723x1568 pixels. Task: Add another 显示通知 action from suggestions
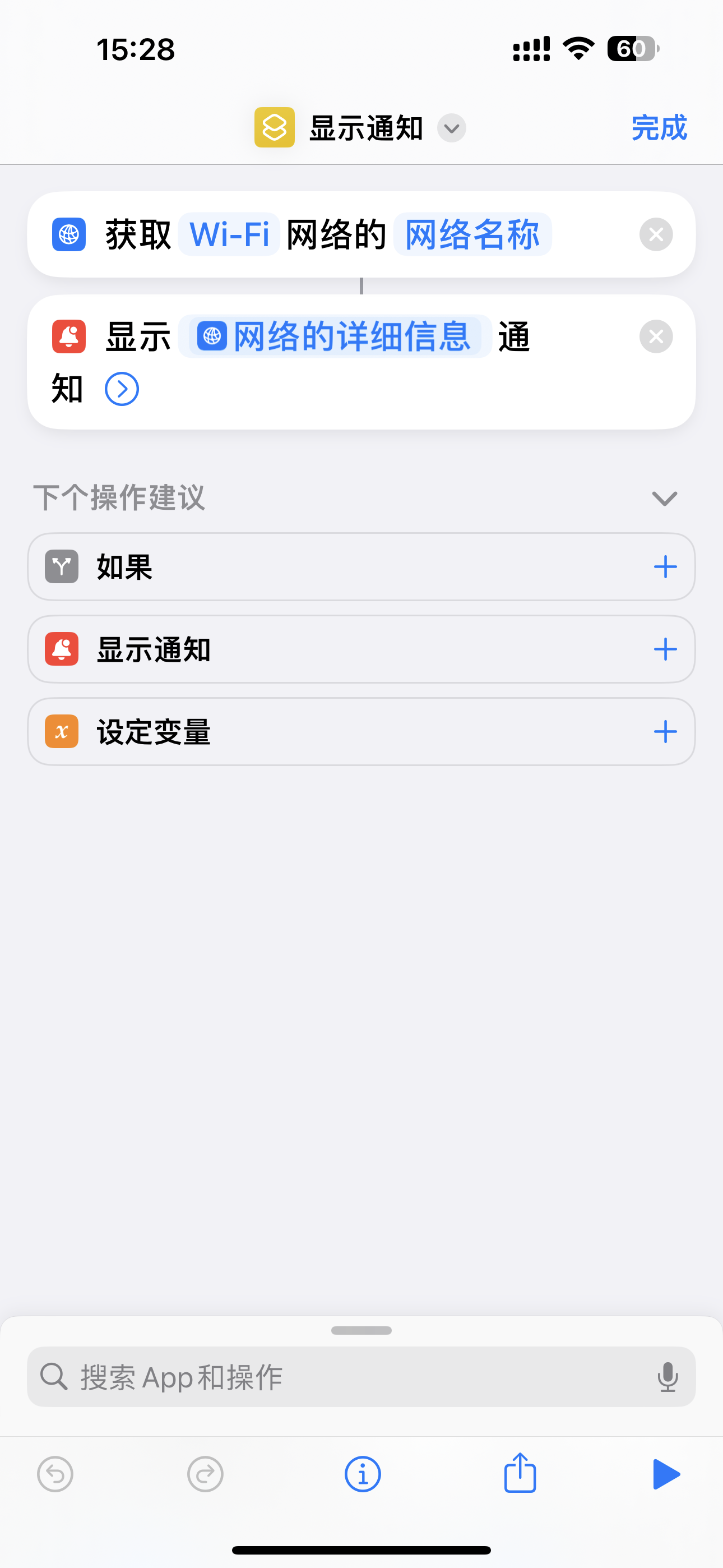pyautogui.click(x=665, y=649)
